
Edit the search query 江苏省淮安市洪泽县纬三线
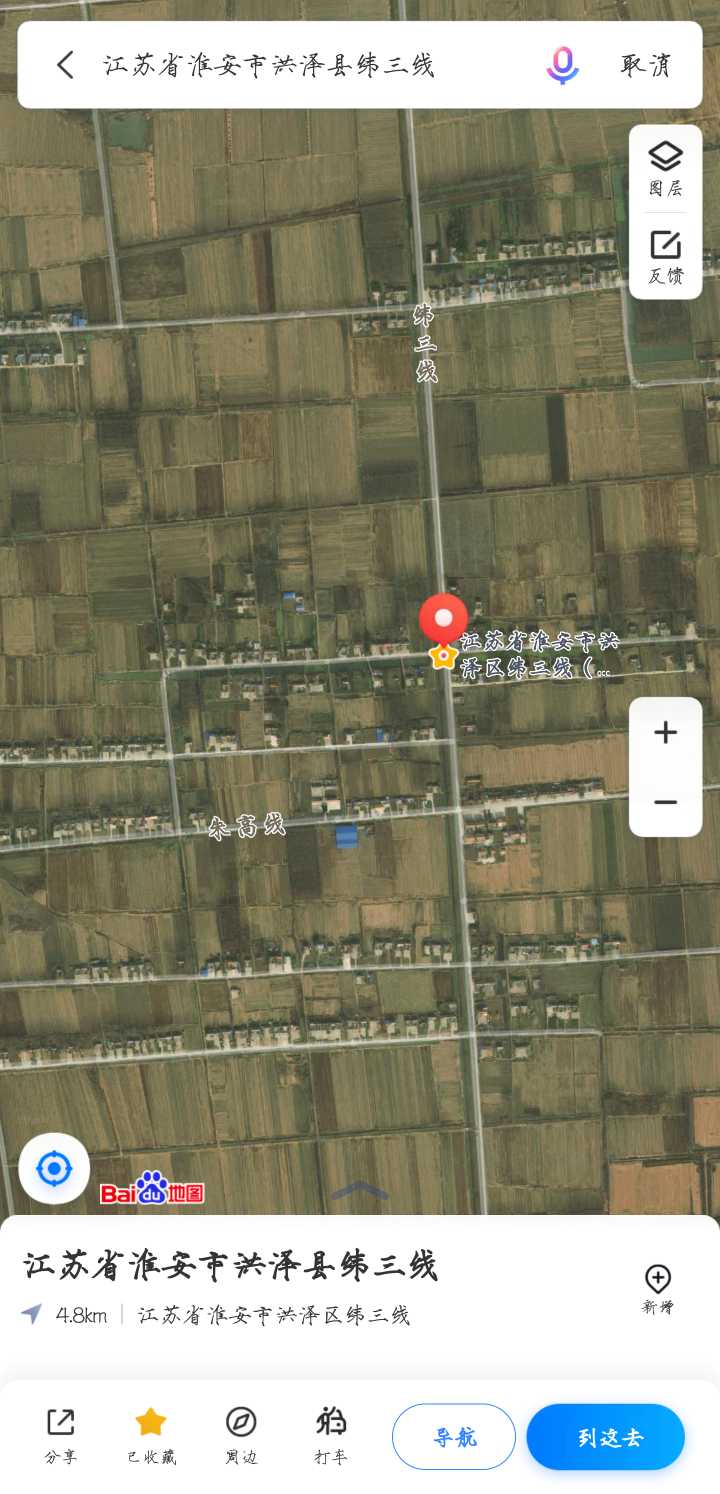click(269, 65)
